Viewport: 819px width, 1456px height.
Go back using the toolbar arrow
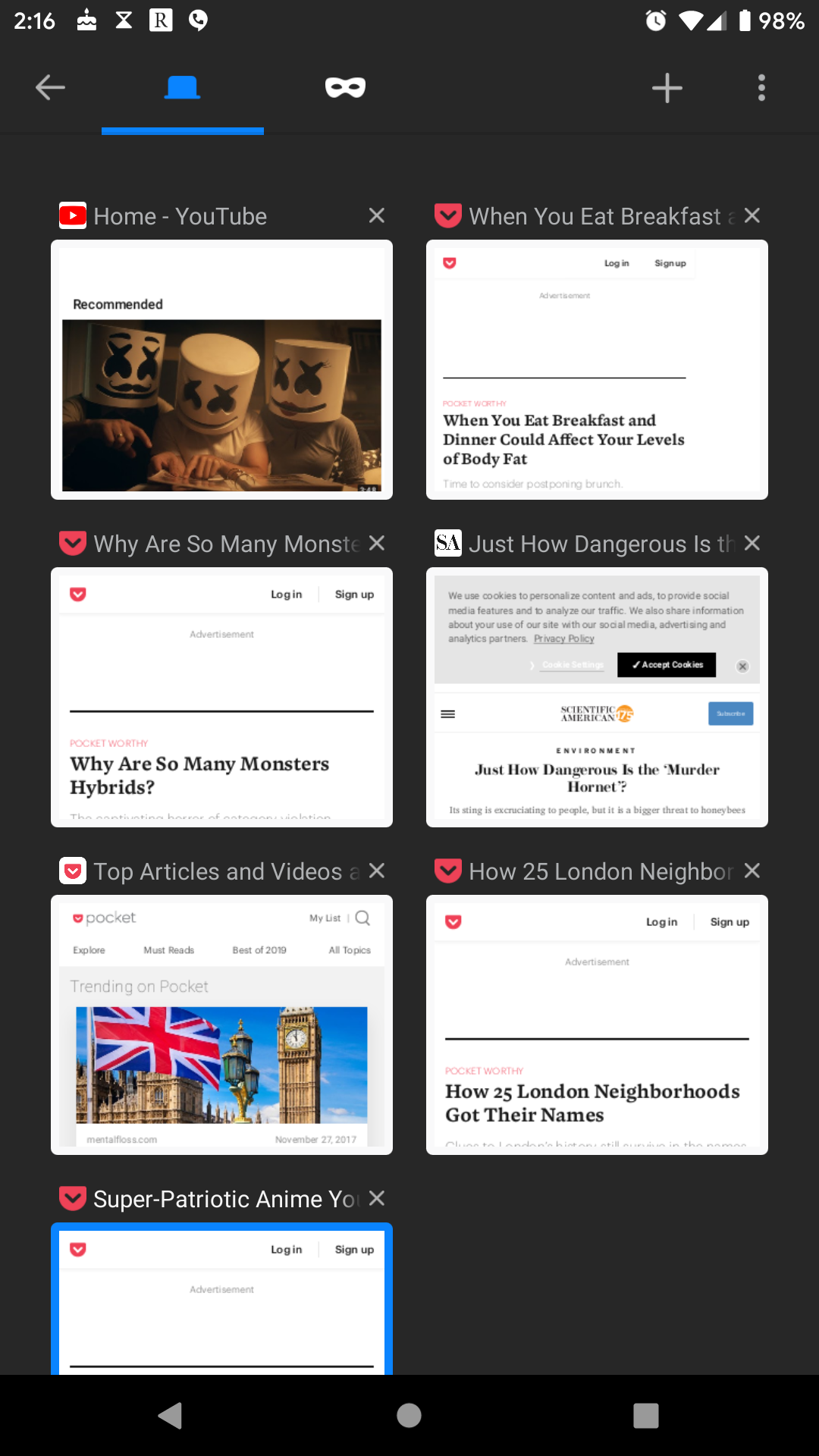(50, 88)
